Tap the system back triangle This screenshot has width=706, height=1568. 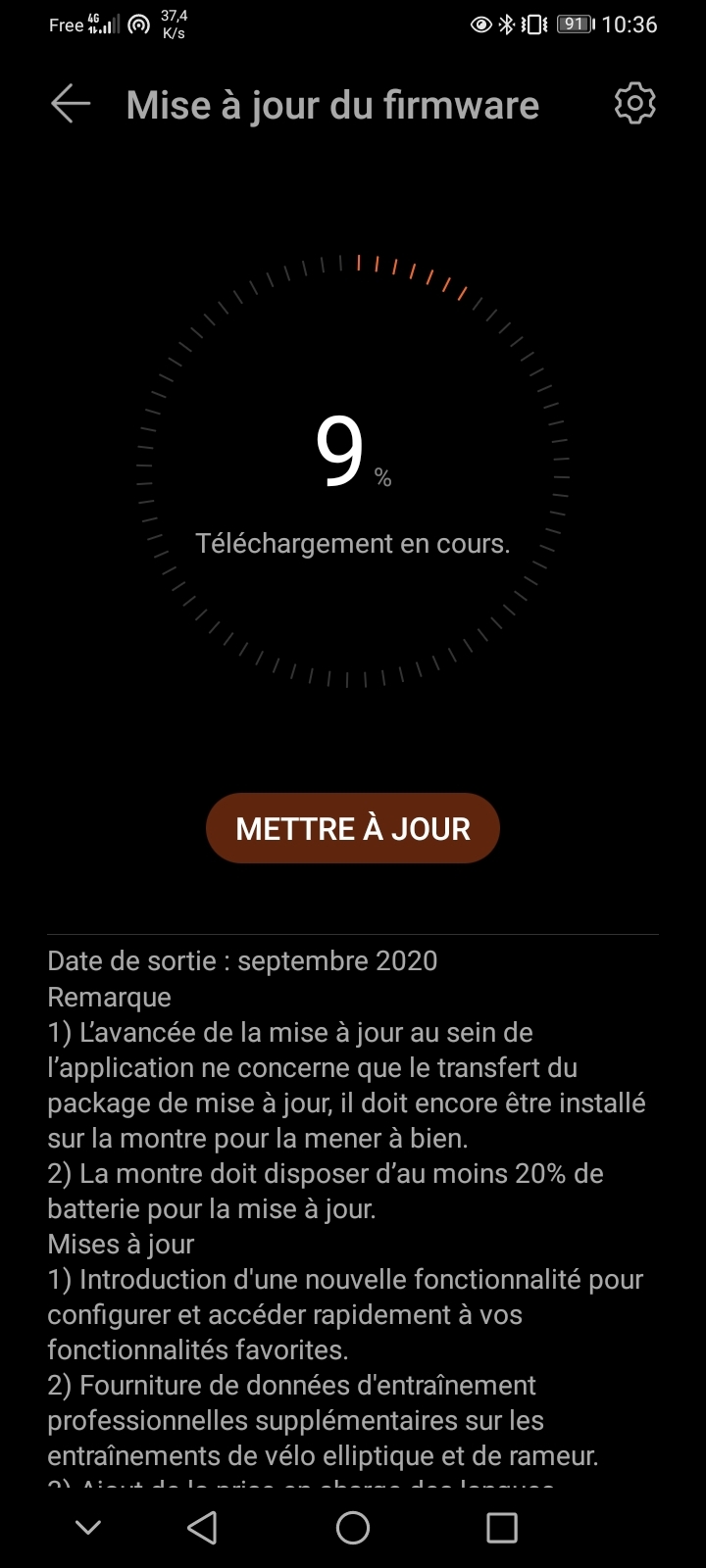pyautogui.click(x=202, y=1527)
